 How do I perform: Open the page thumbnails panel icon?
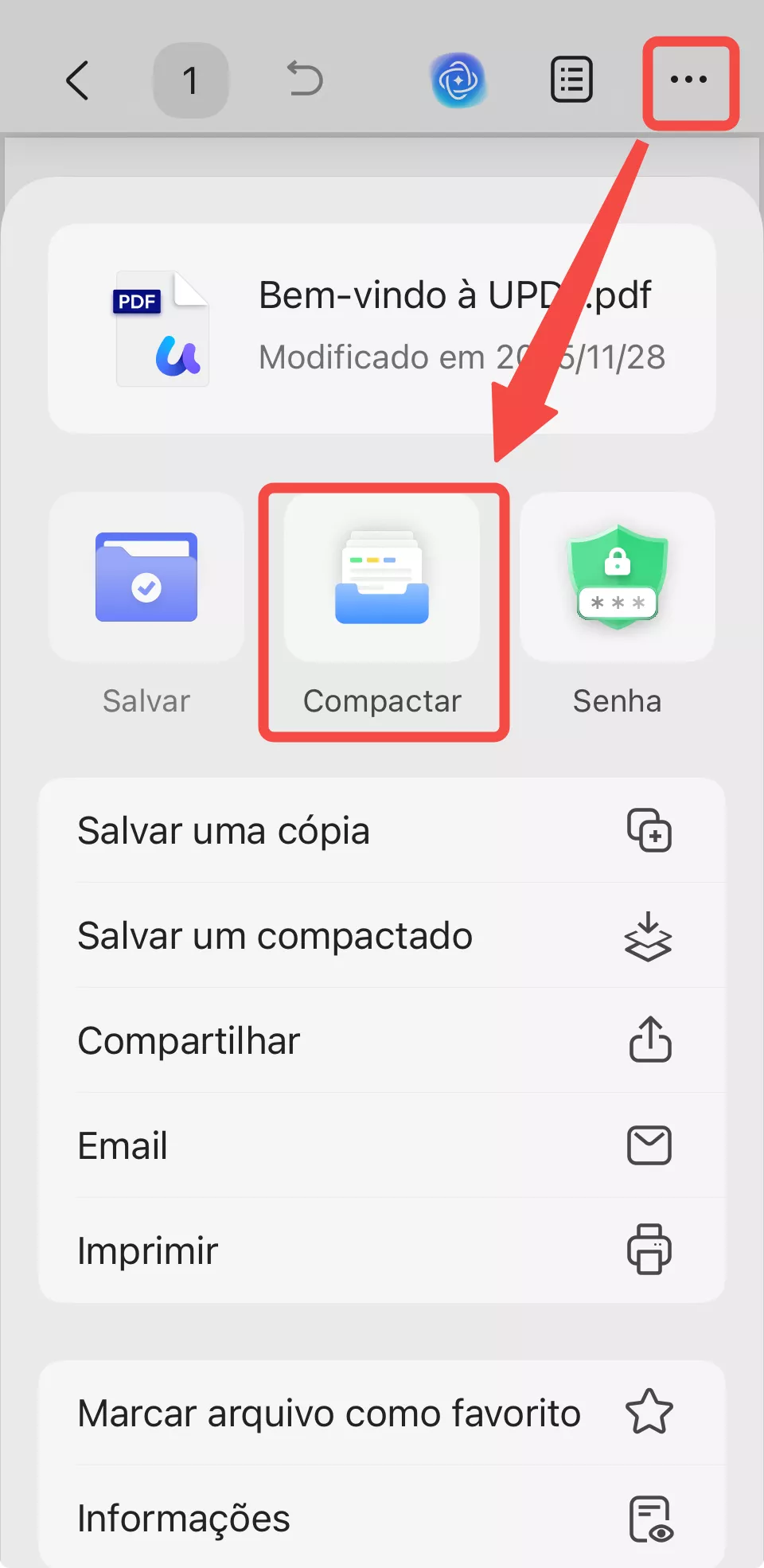click(570, 79)
